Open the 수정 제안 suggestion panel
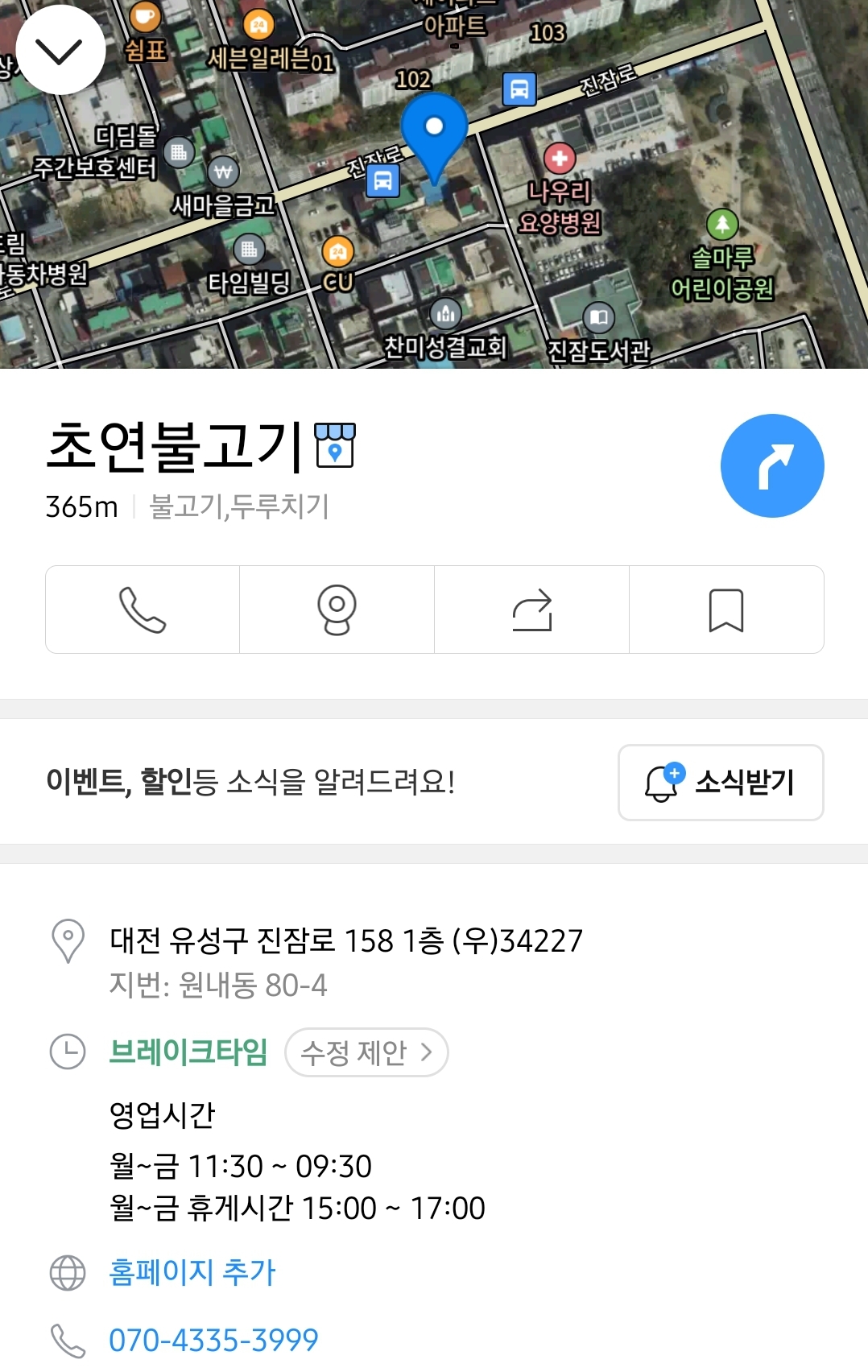The height and width of the screenshot is (1372, 868). (367, 1052)
